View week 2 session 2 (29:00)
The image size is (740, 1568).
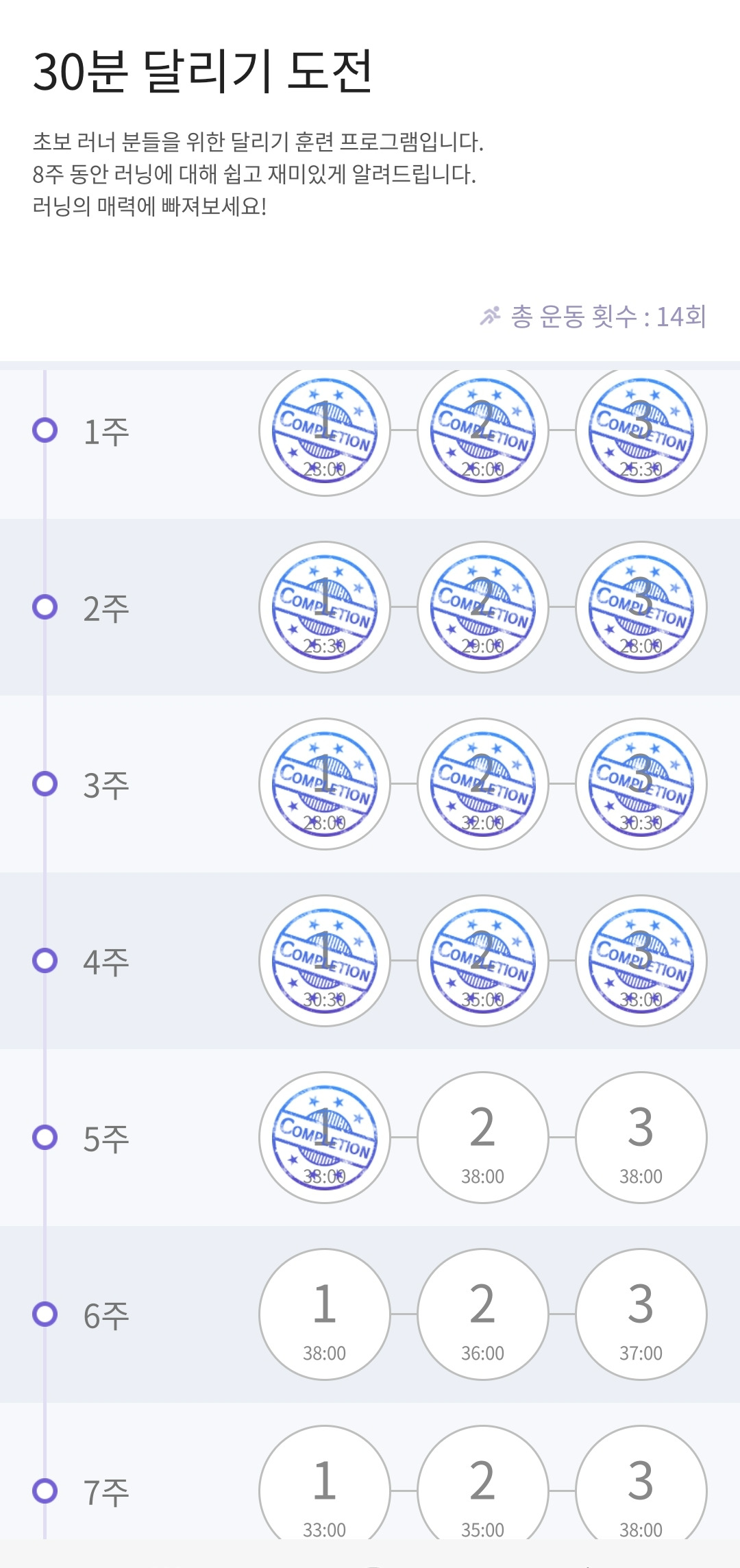pos(482,607)
